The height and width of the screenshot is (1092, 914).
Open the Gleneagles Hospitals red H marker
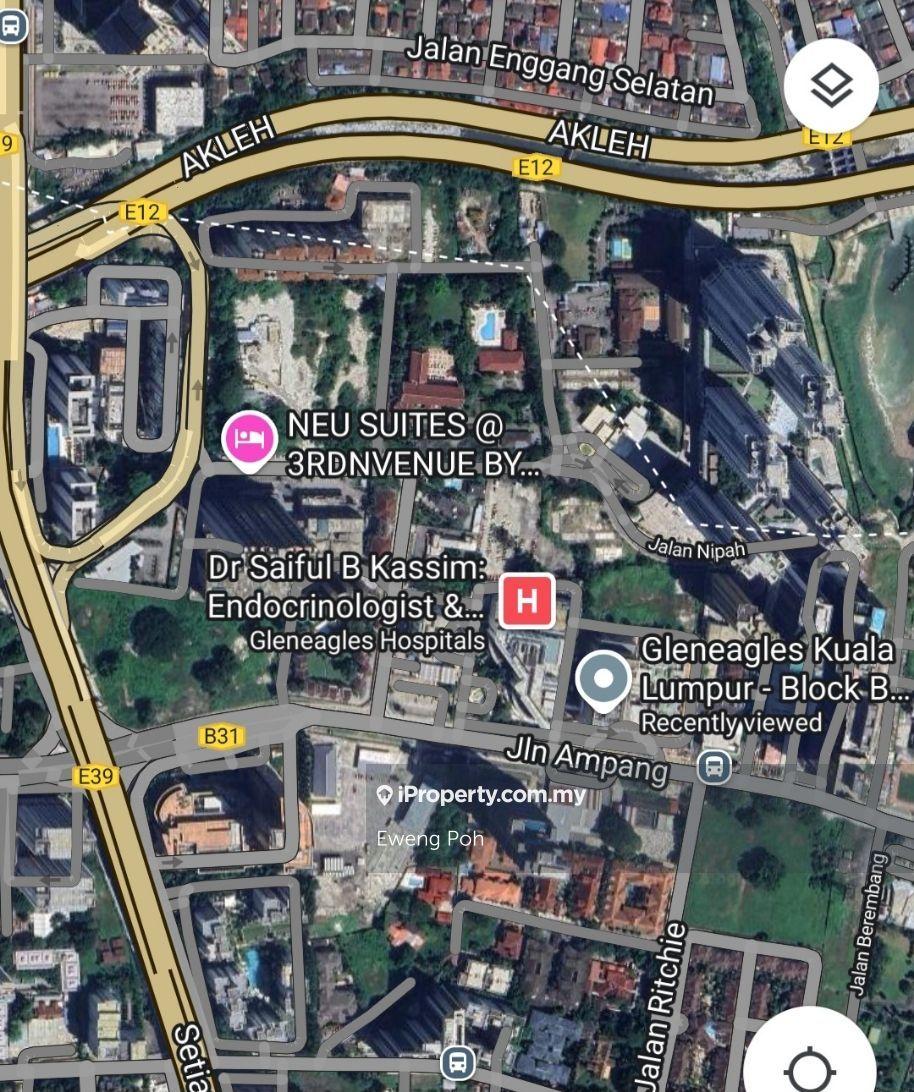527,601
